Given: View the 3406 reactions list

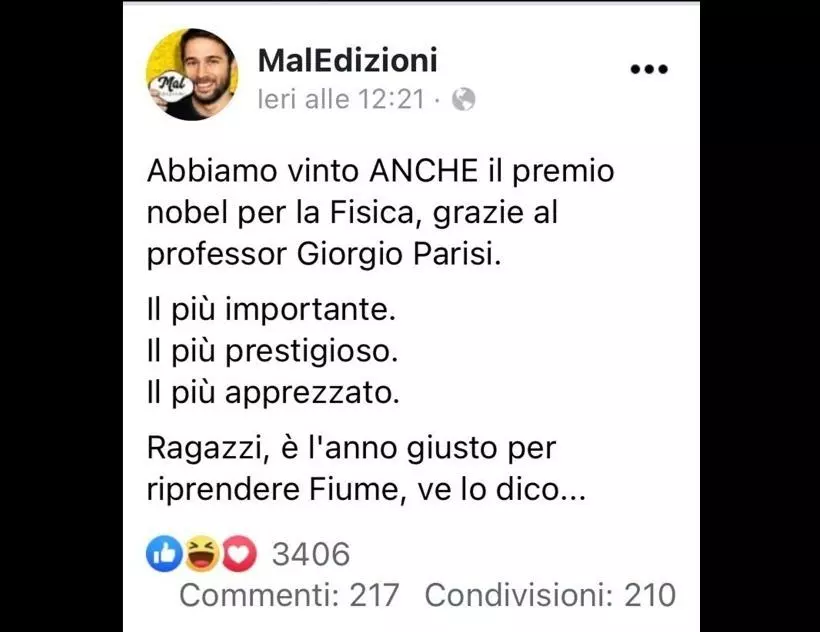Looking at the screenshot, I should [x=310, y=553].
